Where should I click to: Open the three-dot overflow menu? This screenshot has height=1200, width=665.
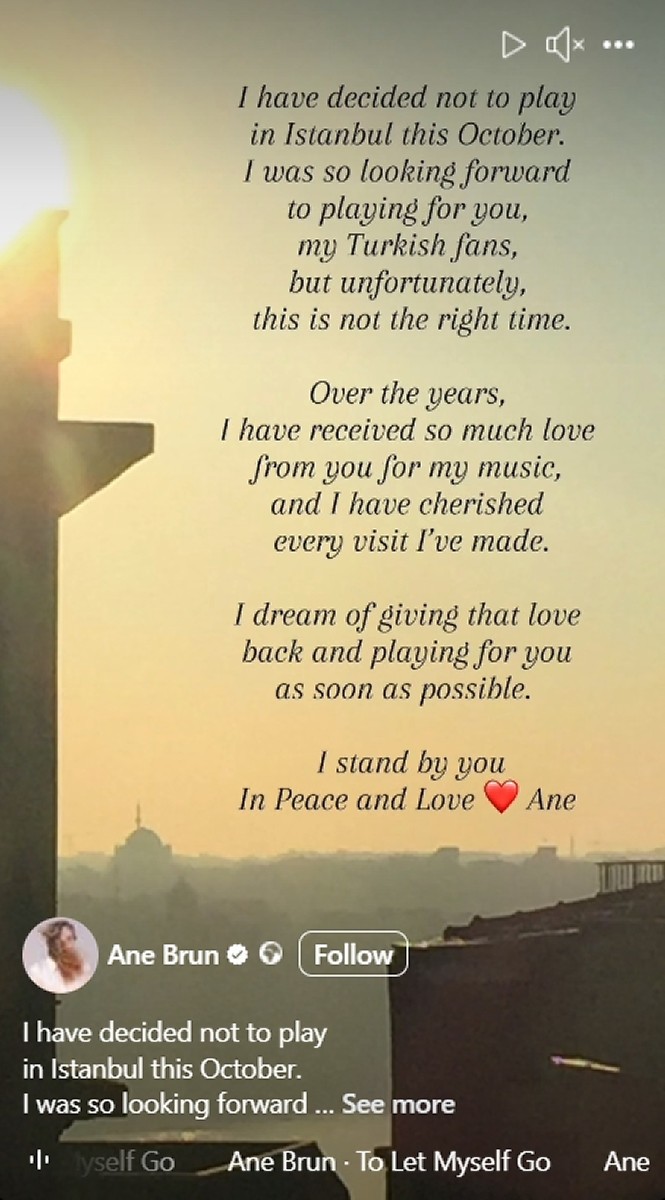619,45
